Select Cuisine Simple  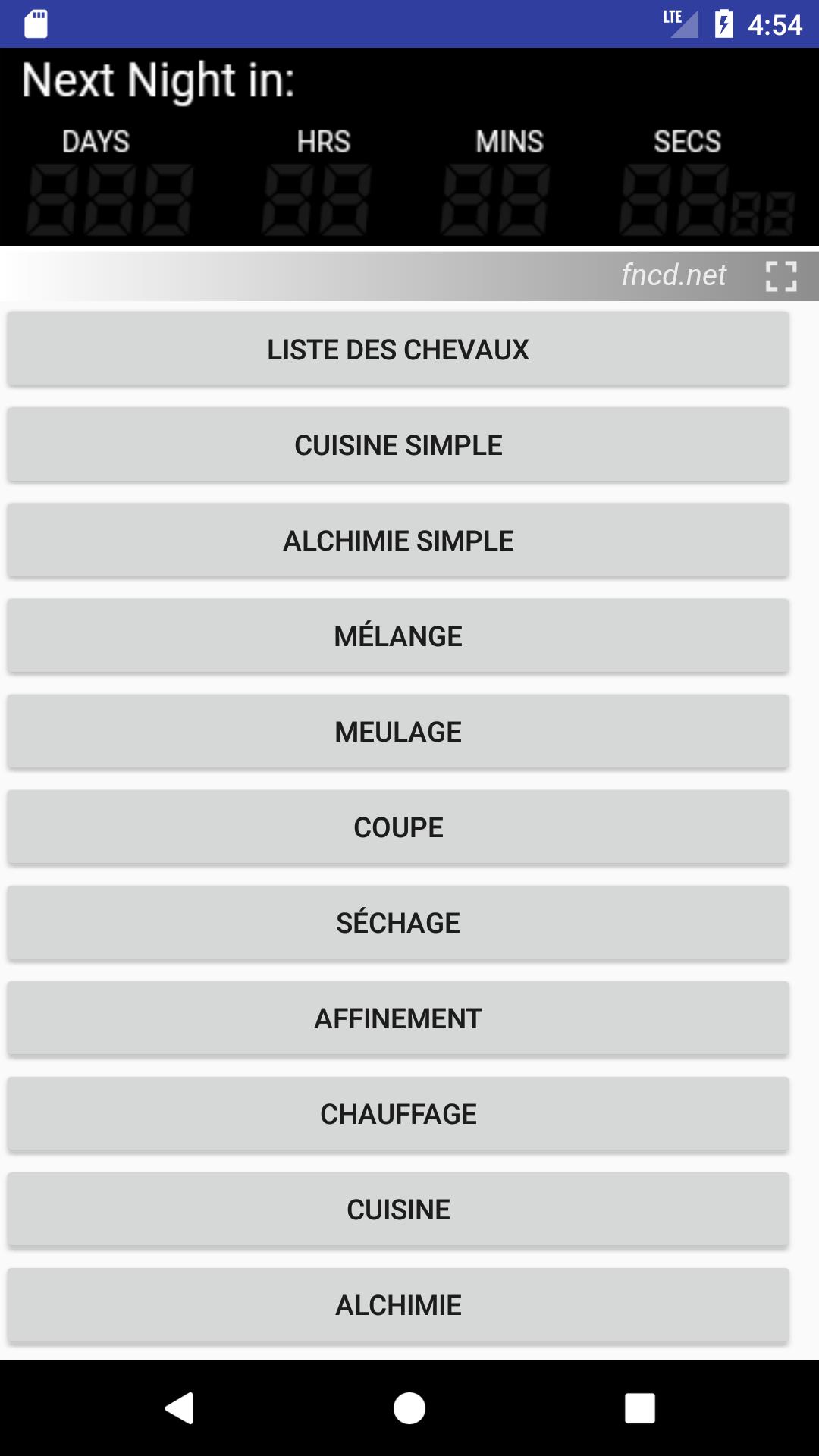click(x=398, y=445)
